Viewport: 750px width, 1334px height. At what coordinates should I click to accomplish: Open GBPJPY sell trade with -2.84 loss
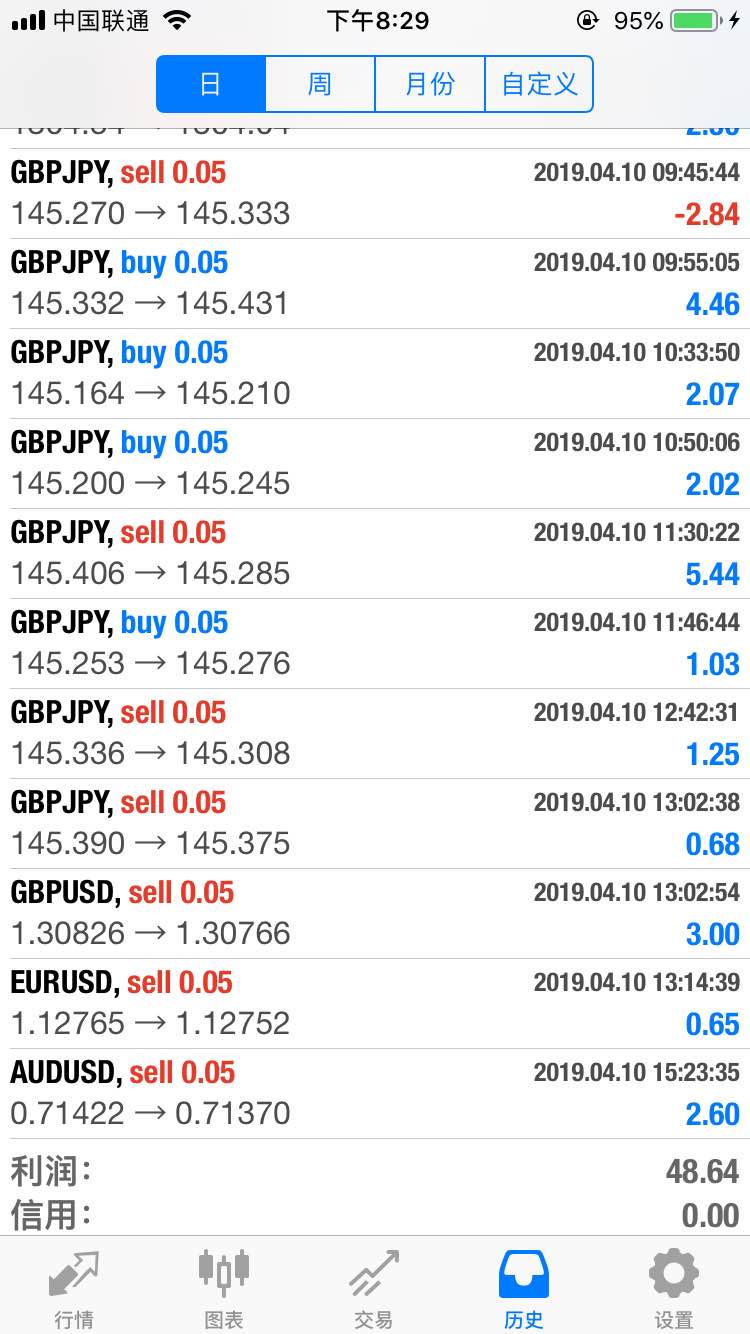(375, 194)
